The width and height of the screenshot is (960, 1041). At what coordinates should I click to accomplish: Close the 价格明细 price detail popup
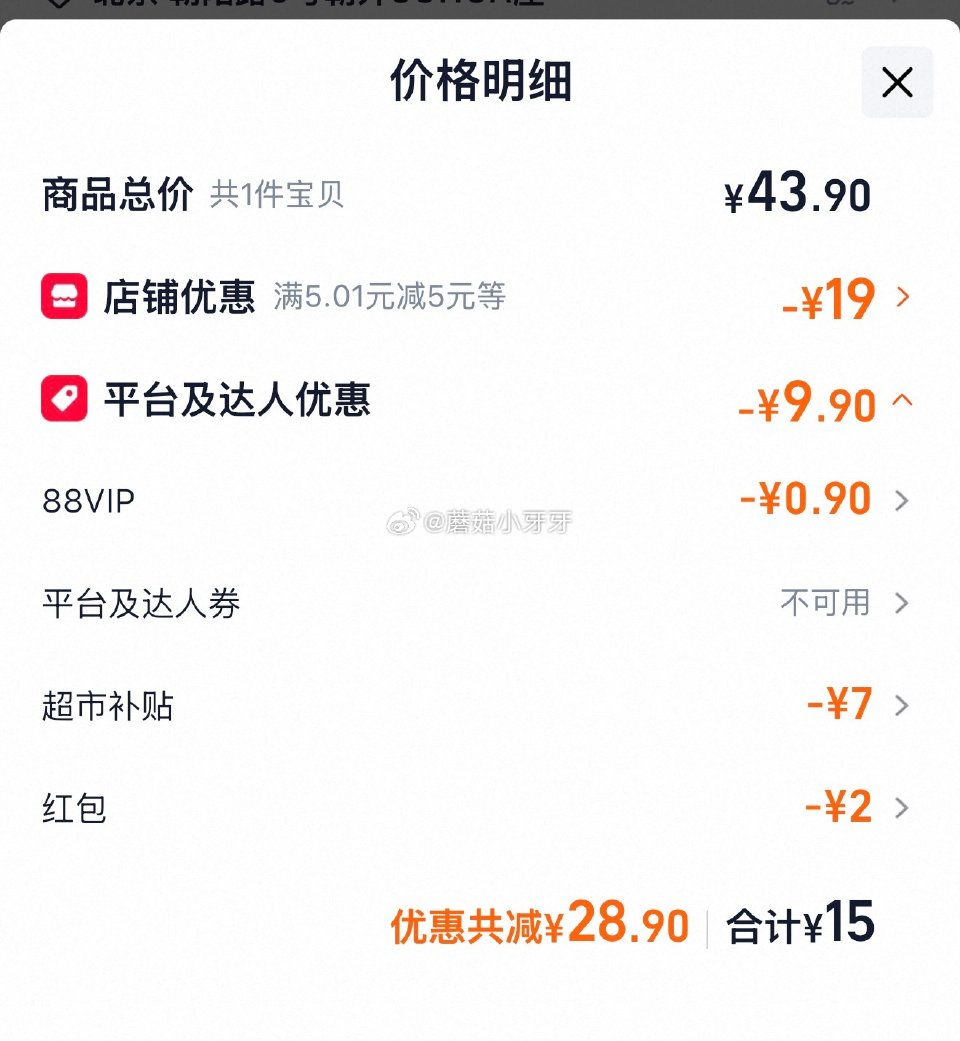coord(896,83)
